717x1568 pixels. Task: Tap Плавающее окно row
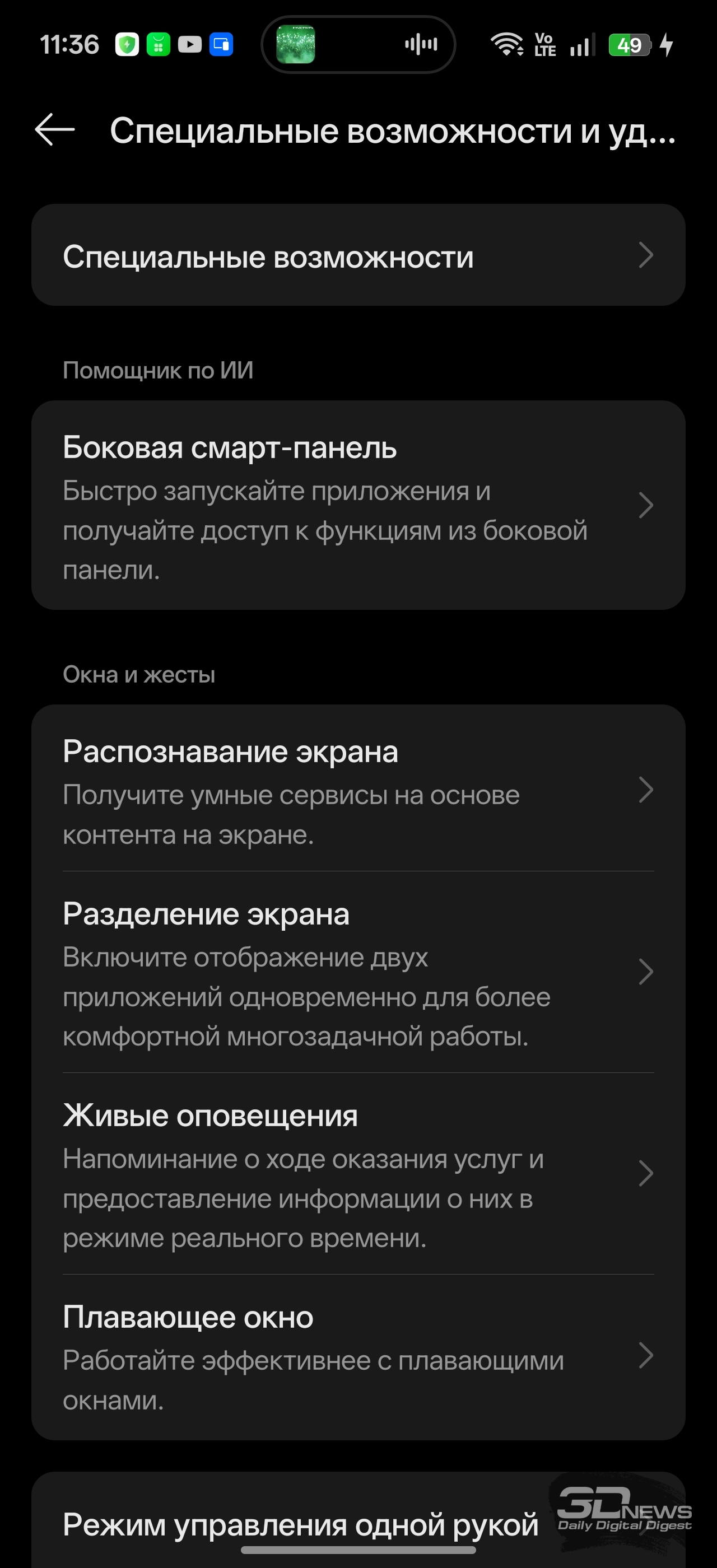click(358, 1356)
